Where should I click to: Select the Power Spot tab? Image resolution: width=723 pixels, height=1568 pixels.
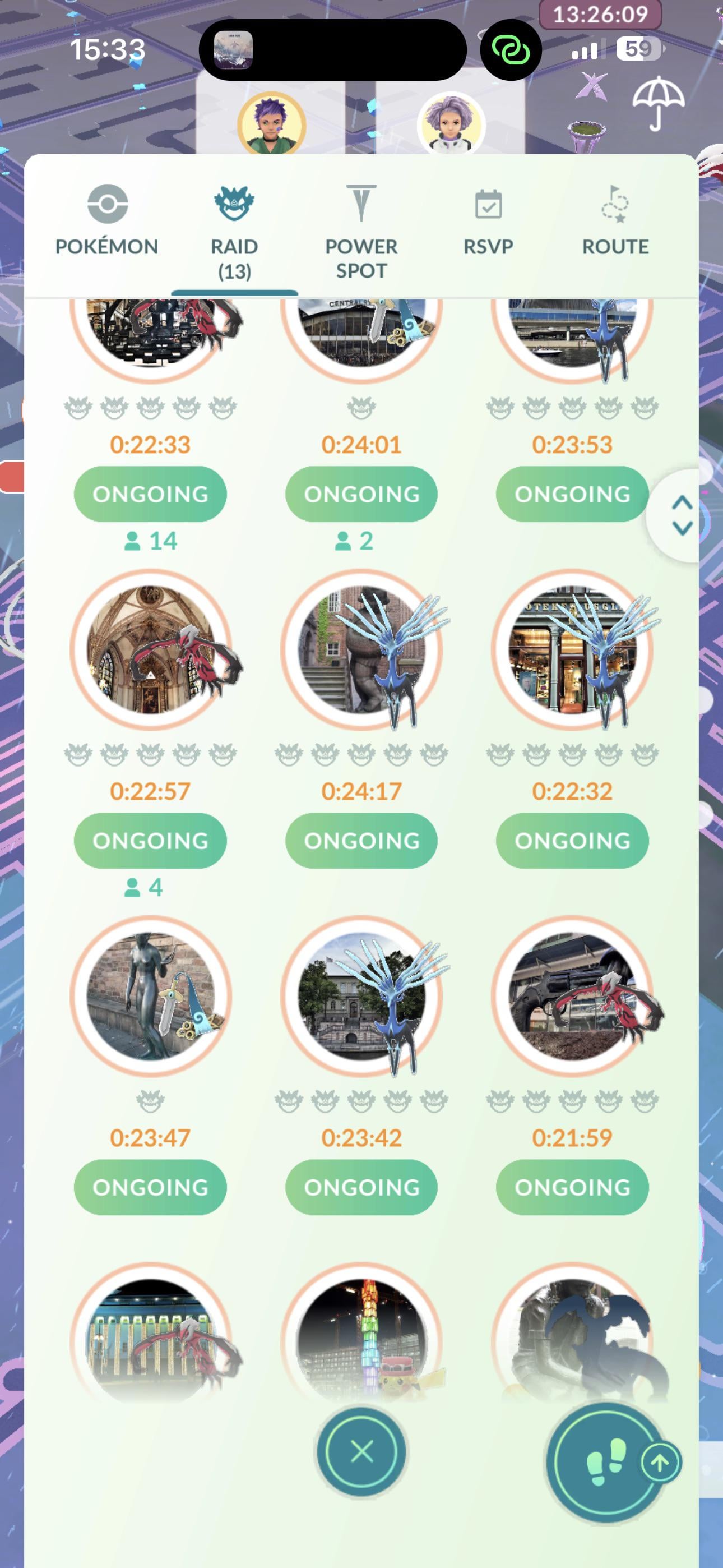[x=361, y=231]
